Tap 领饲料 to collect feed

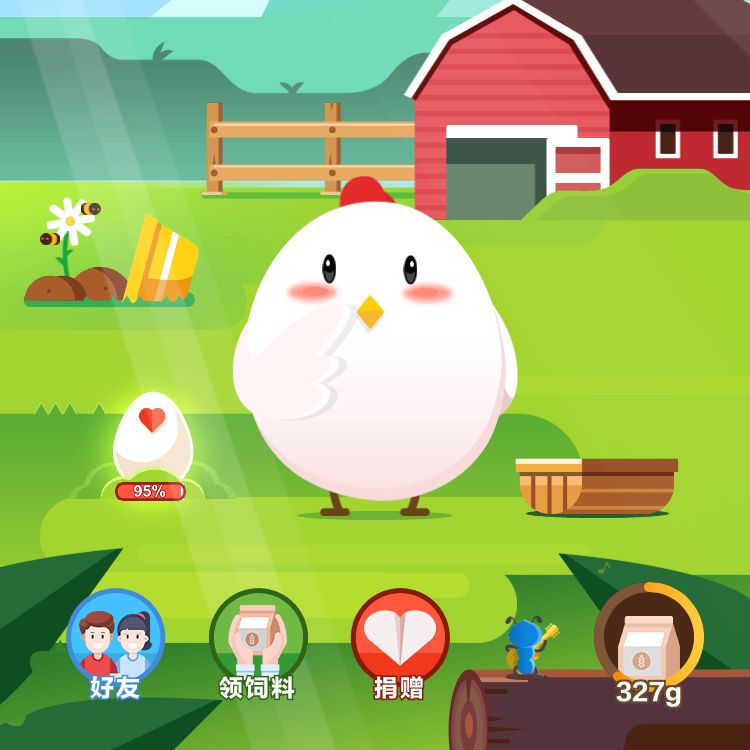(x=258, y=644)
